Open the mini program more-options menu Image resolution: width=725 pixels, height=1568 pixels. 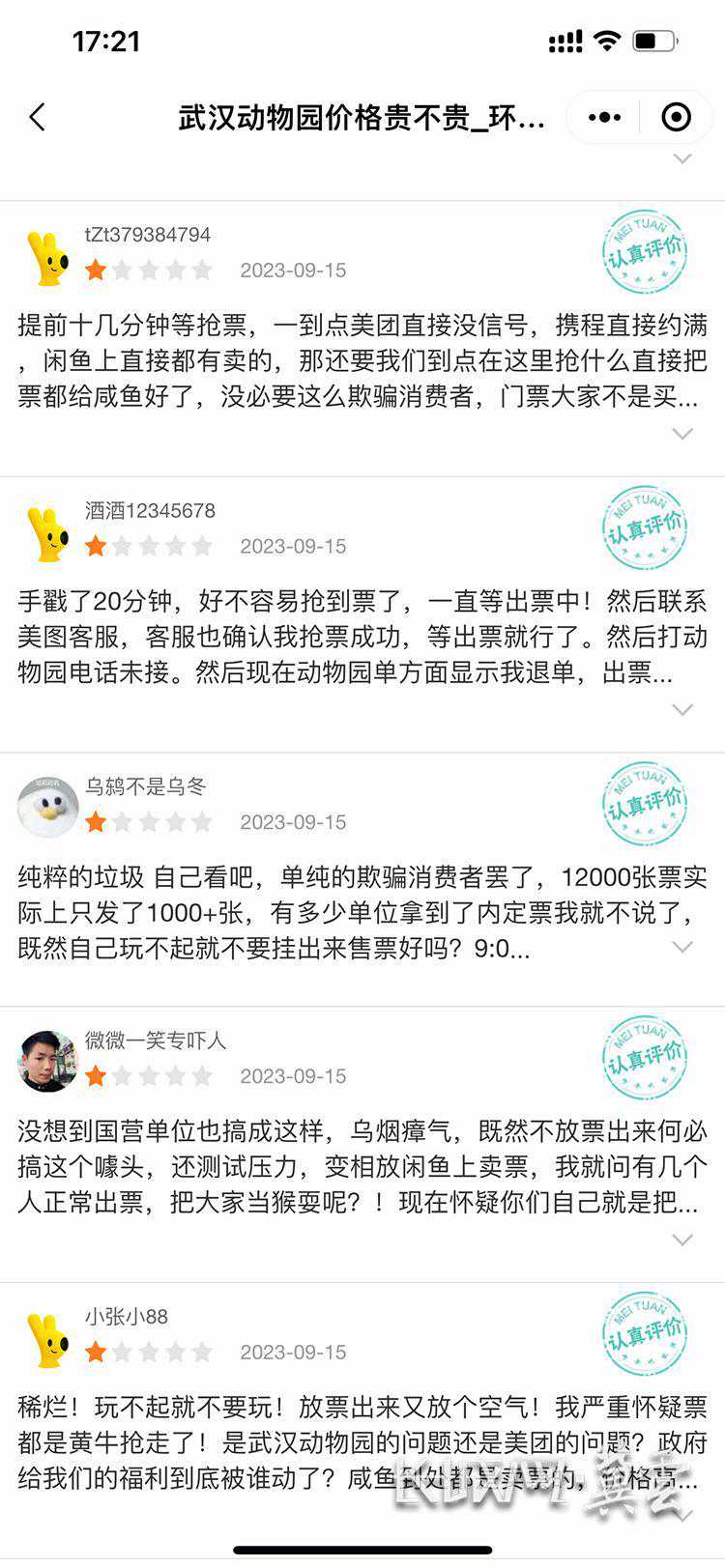(604, 118)
